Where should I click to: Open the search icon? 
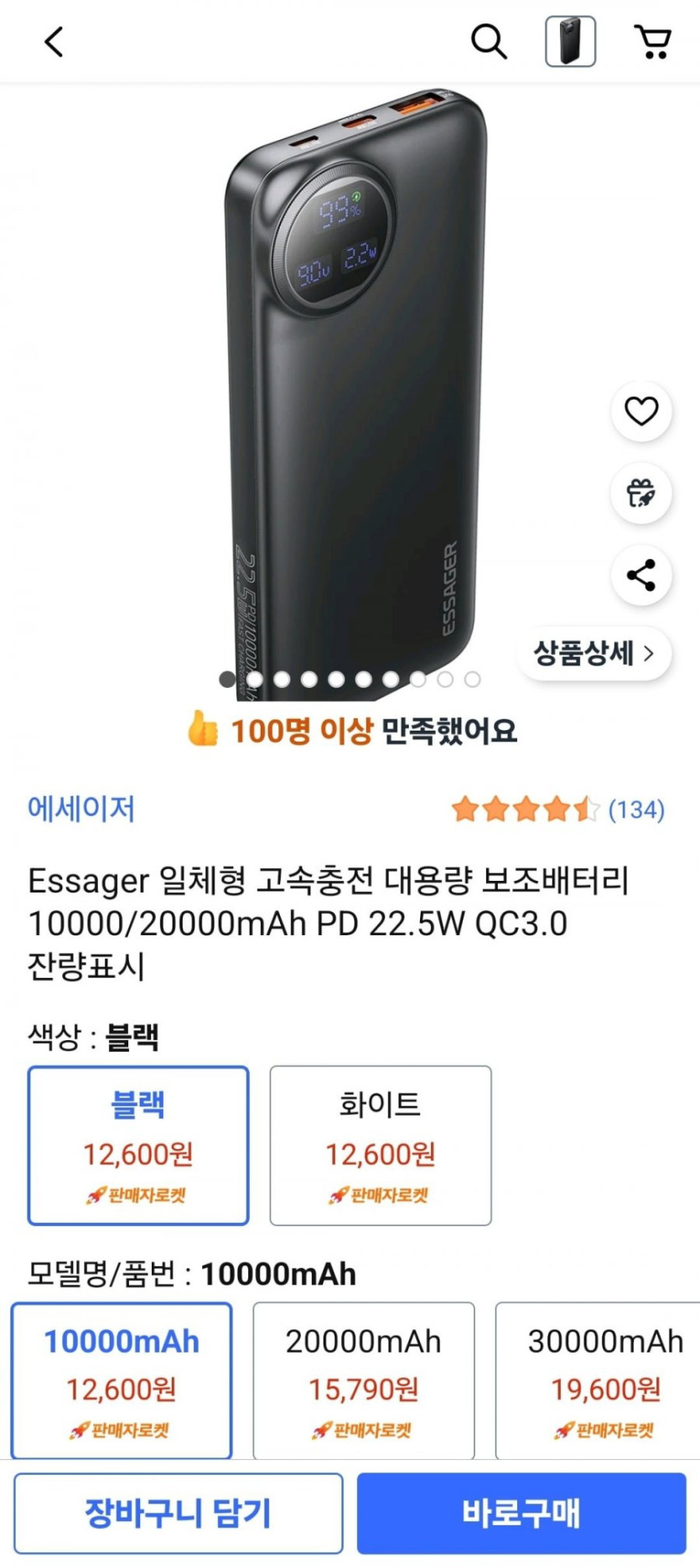pyautogui.click(x=489, y=41)
